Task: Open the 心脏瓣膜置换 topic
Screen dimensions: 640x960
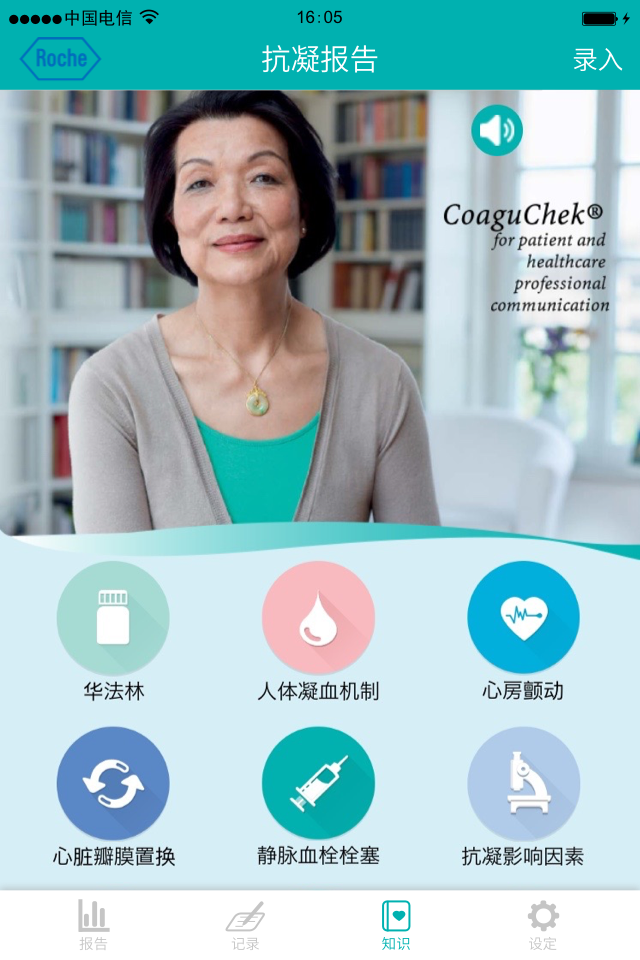Action: click(x=113, y=784)
